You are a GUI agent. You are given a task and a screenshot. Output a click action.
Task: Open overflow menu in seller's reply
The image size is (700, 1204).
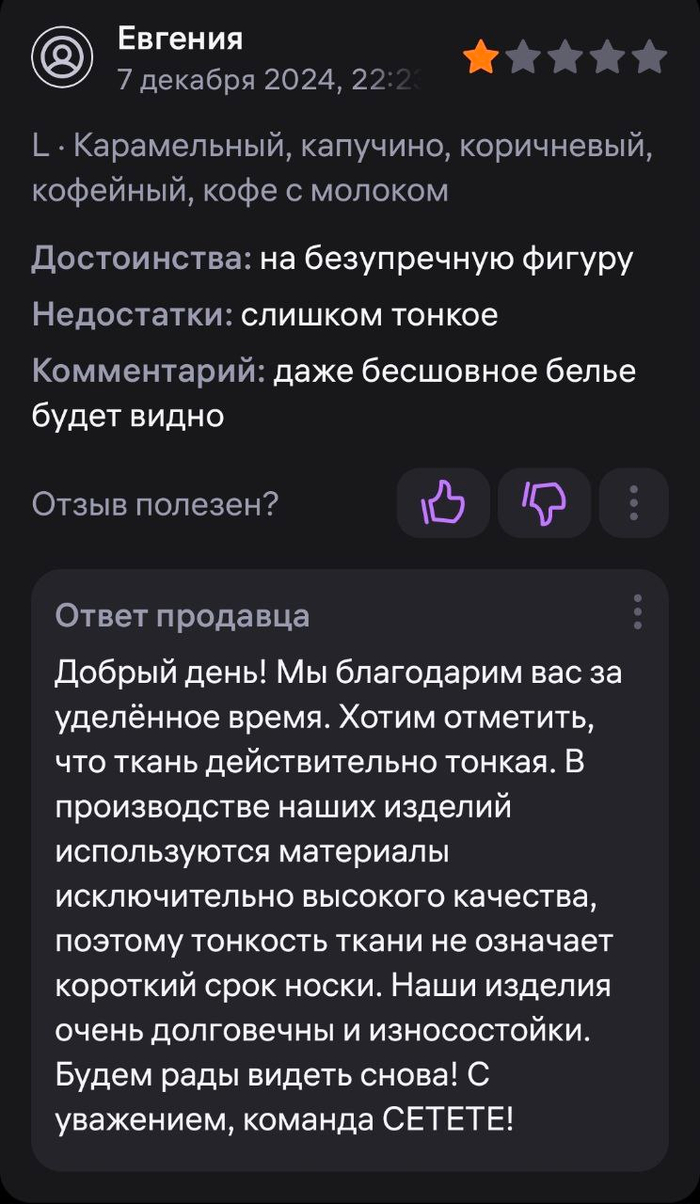point(637,611)
